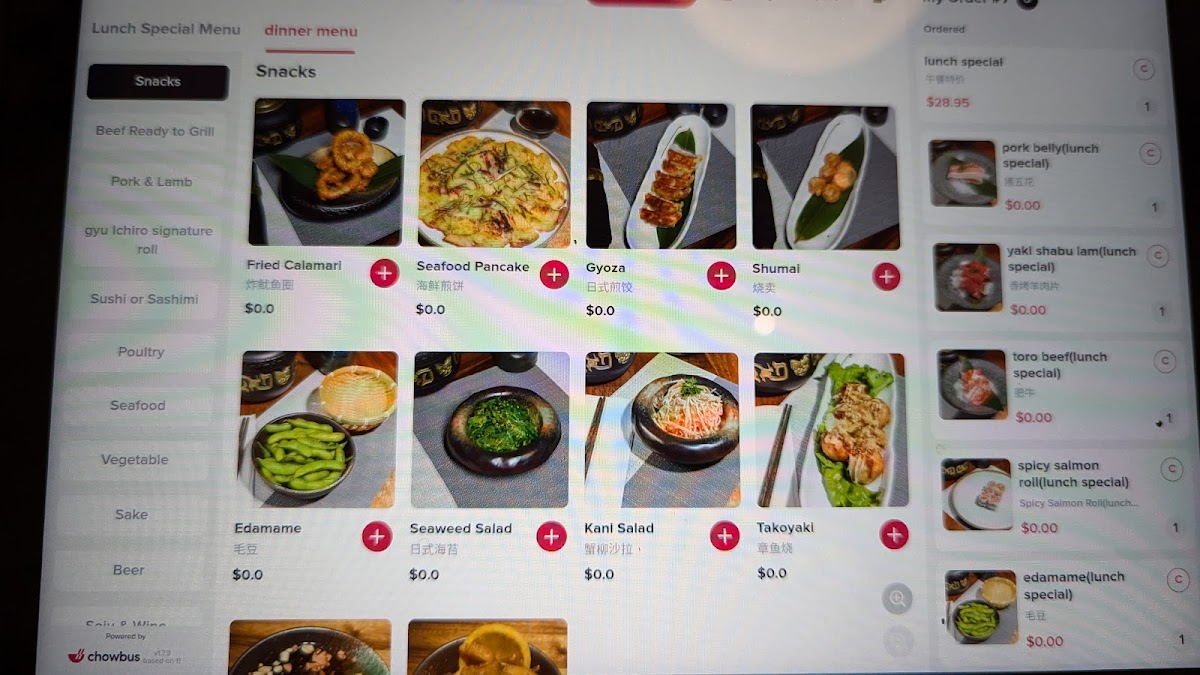Go to the Poultry category
This screenshot has height=675, width=1200.
(141, 352)
